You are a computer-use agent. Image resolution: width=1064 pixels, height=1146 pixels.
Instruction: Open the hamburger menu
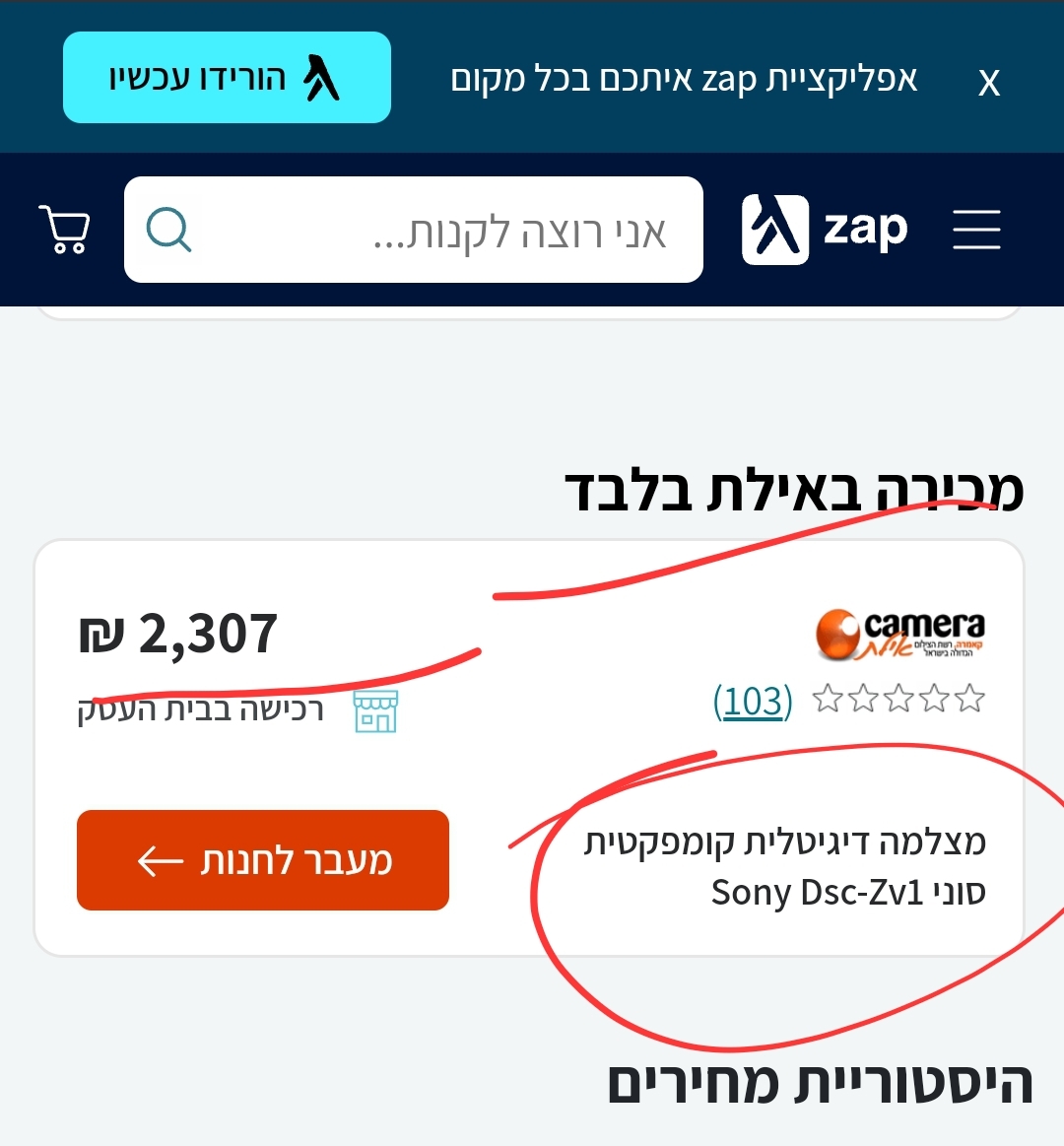tap(976, 230)
